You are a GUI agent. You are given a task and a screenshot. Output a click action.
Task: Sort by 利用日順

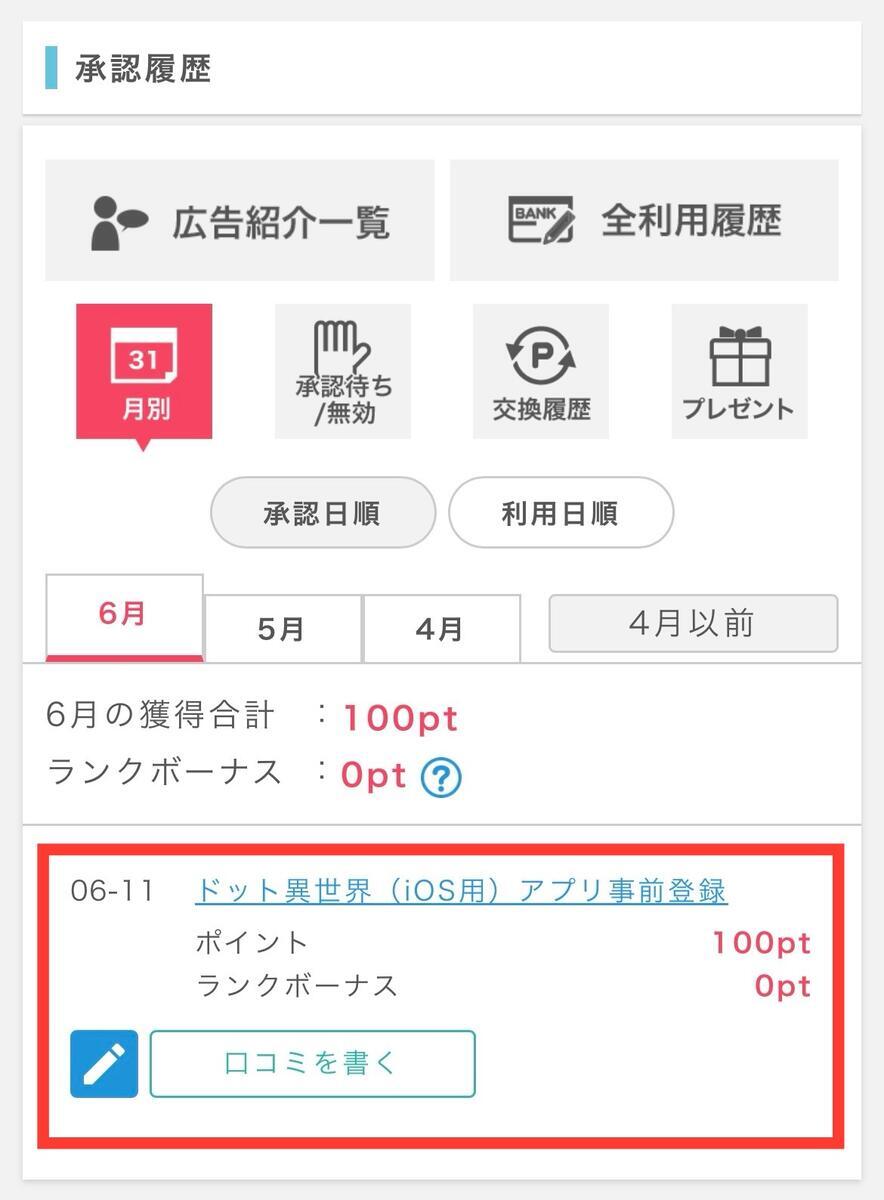[x=561, y=513]
